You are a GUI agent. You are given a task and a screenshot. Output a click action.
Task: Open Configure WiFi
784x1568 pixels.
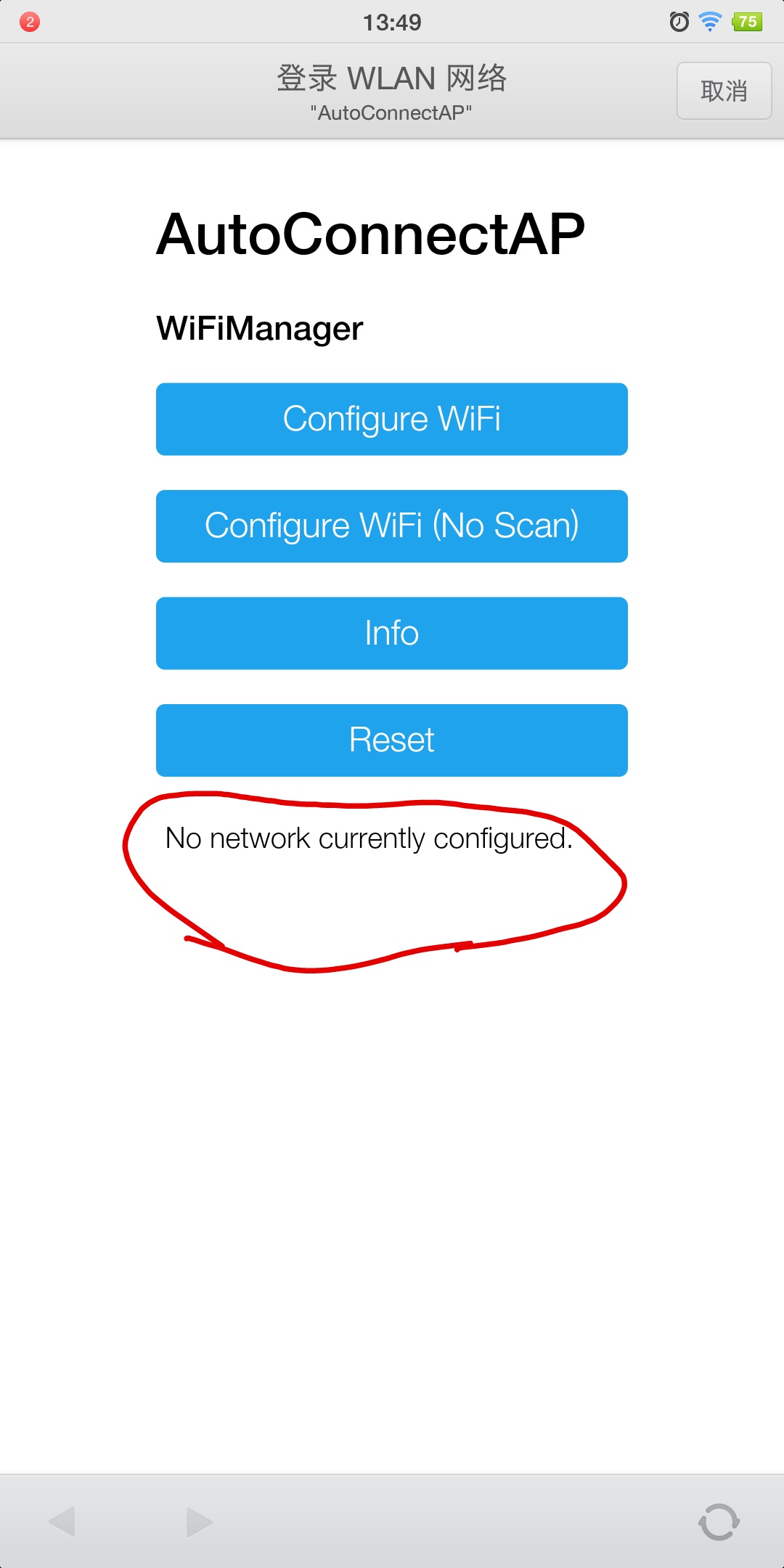pos(391,419)
